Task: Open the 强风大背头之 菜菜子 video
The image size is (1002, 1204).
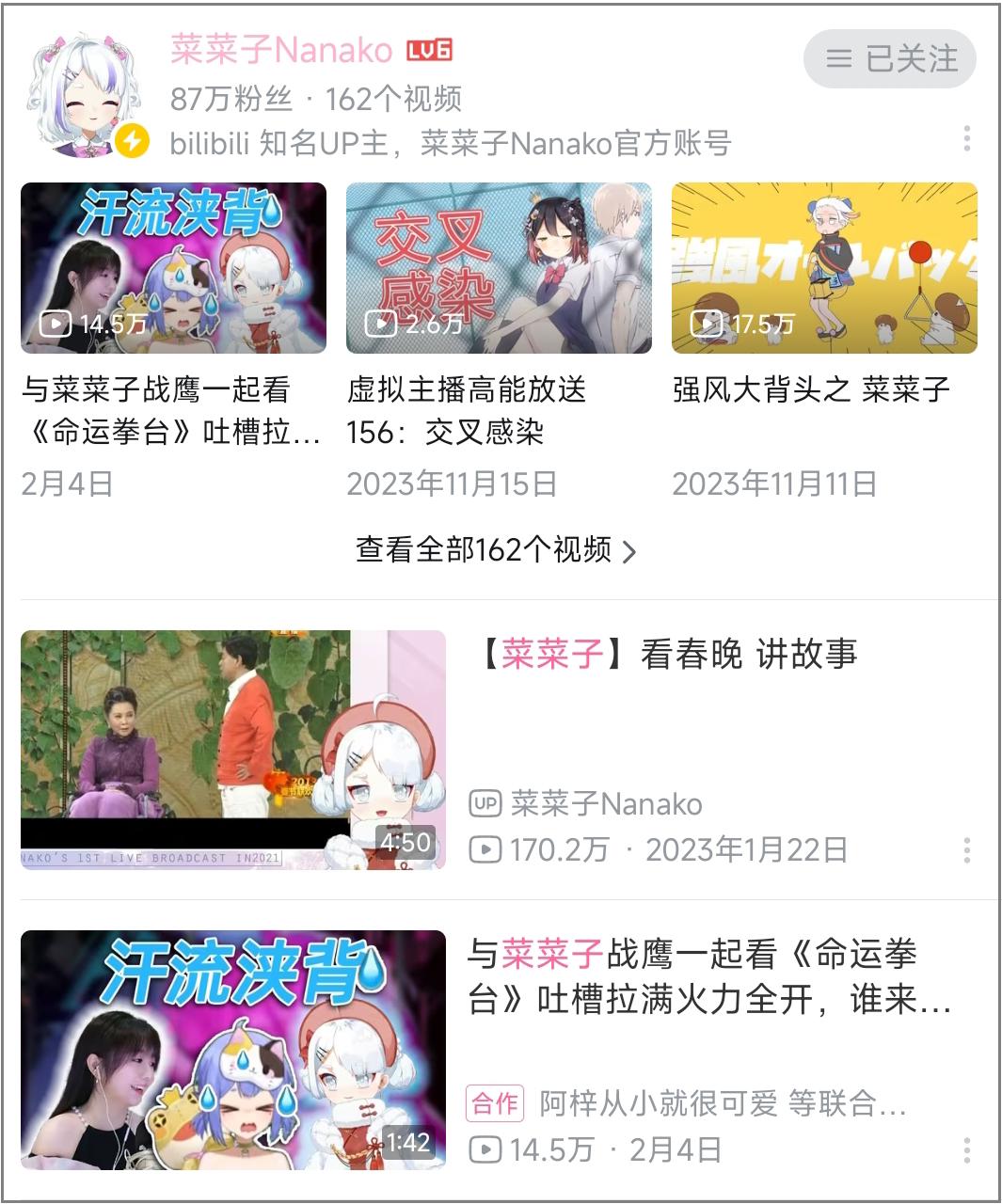Action: [824, 268]
